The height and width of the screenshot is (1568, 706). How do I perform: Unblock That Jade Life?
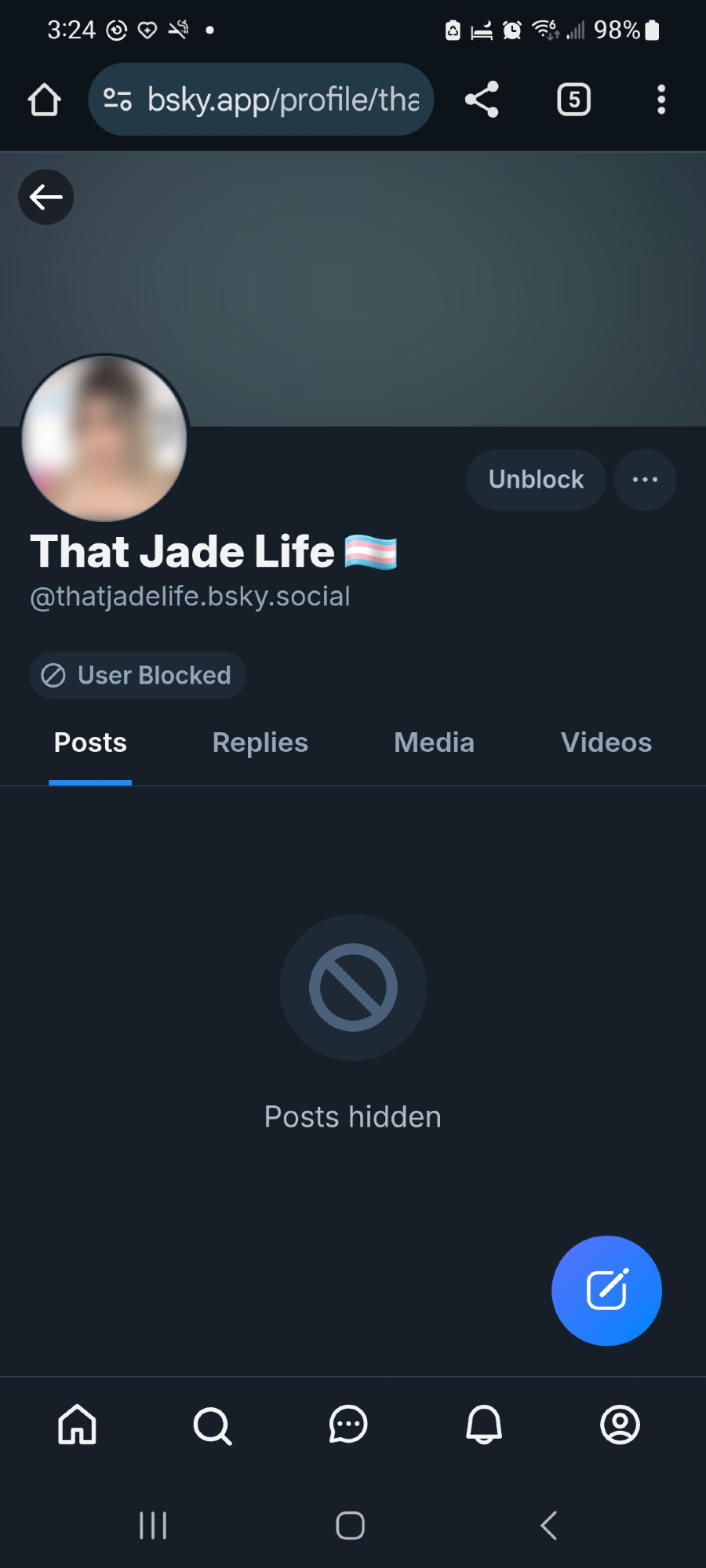[536, 479]
